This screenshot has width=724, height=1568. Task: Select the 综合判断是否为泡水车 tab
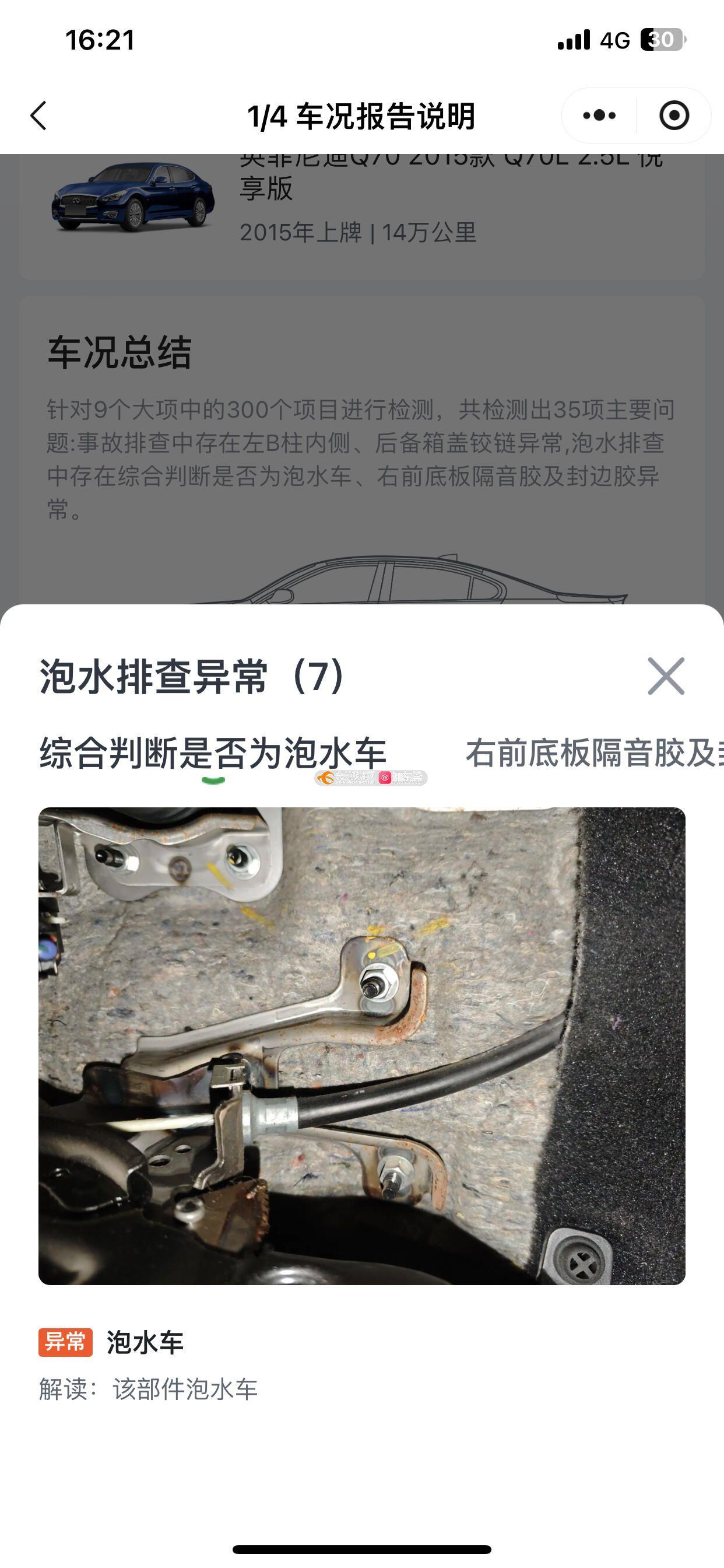pos(213,753)
